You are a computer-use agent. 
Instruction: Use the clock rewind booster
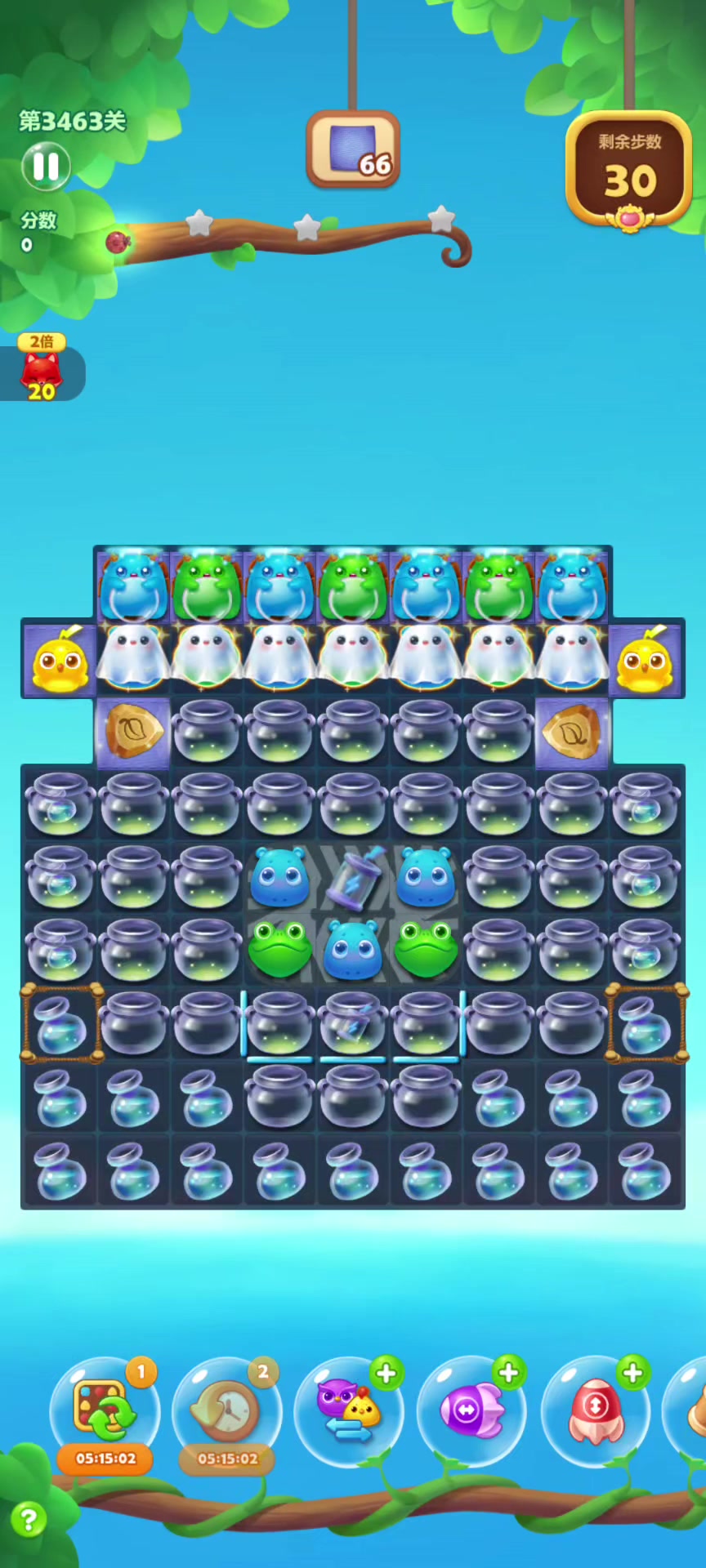coord(227,1411)
